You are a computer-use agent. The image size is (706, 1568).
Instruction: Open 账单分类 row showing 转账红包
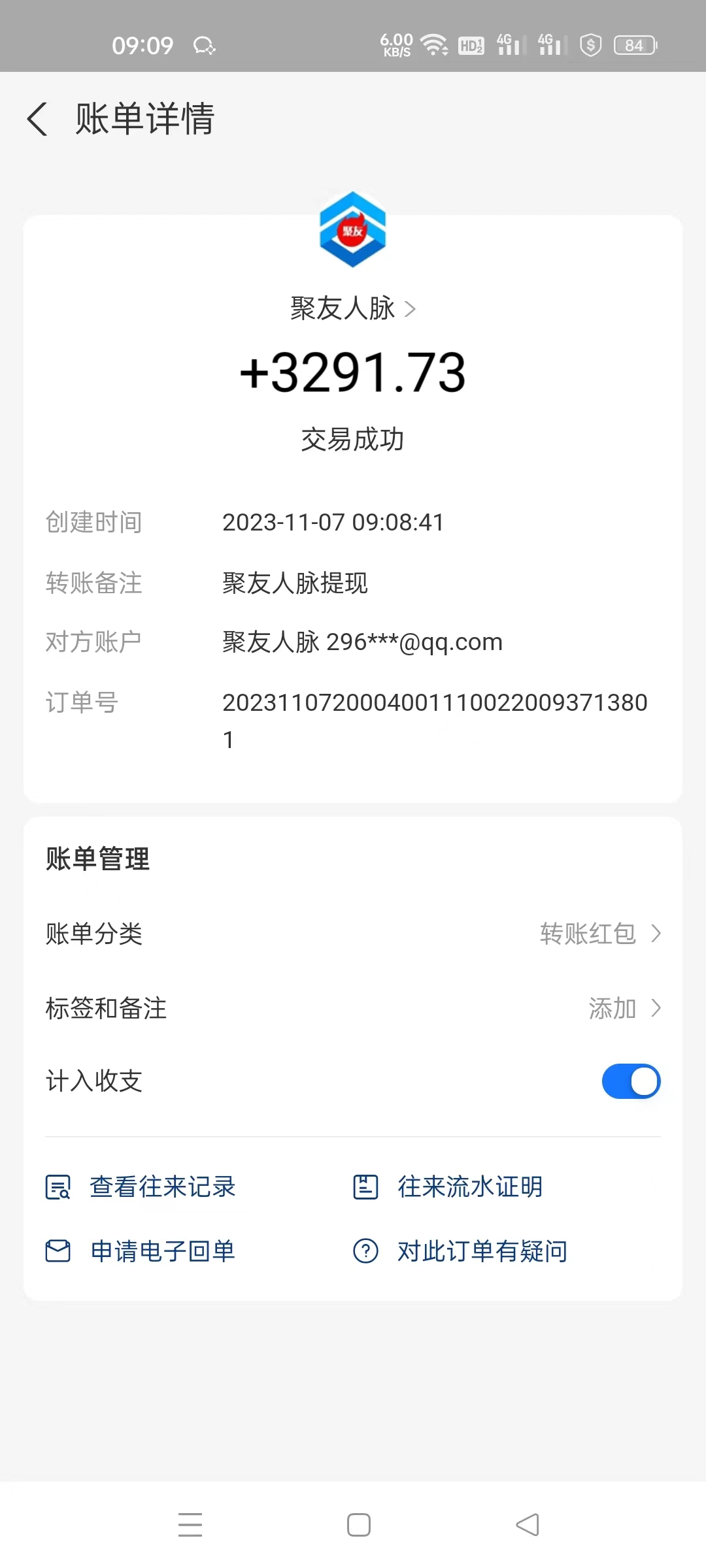pos(353,934)
